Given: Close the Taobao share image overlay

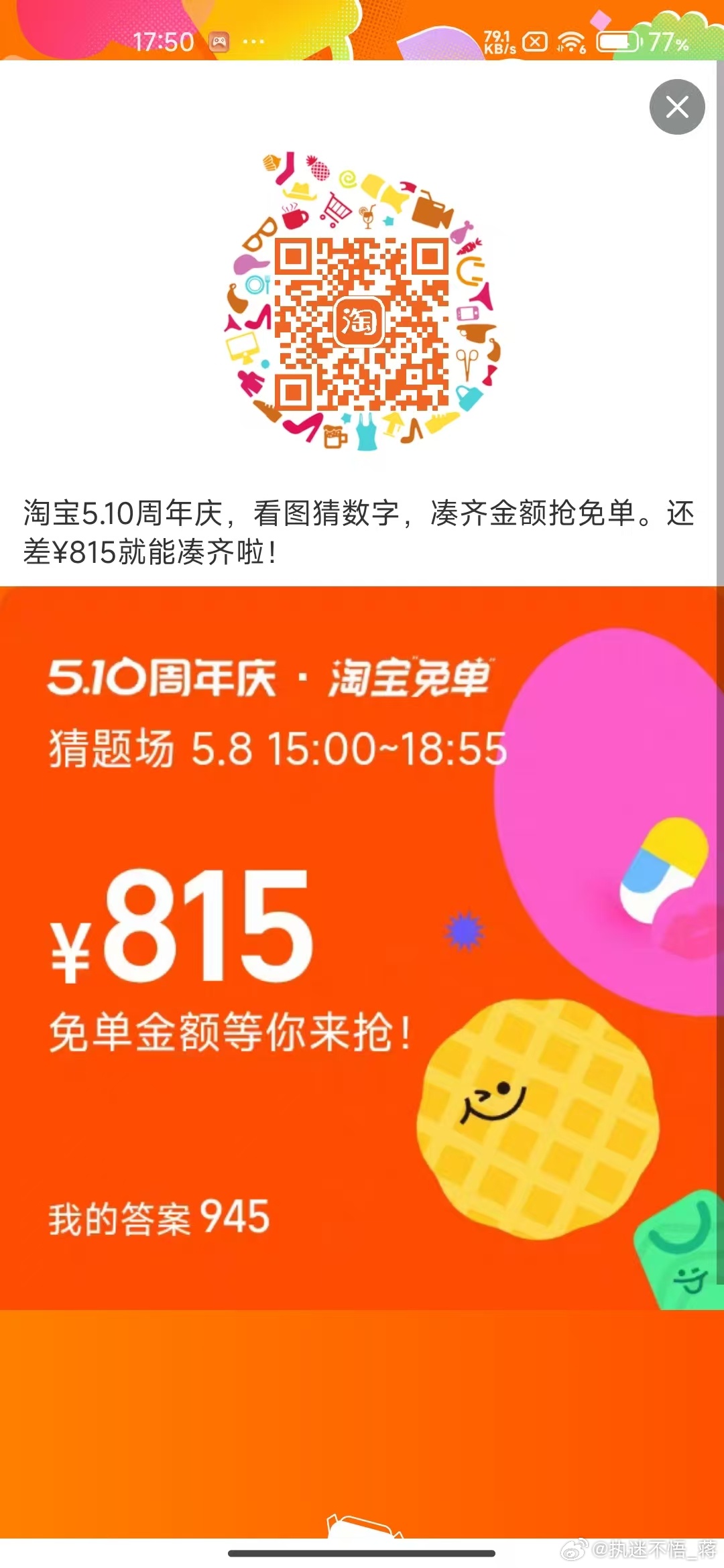Looking at the screenshot, I should 677,107.
